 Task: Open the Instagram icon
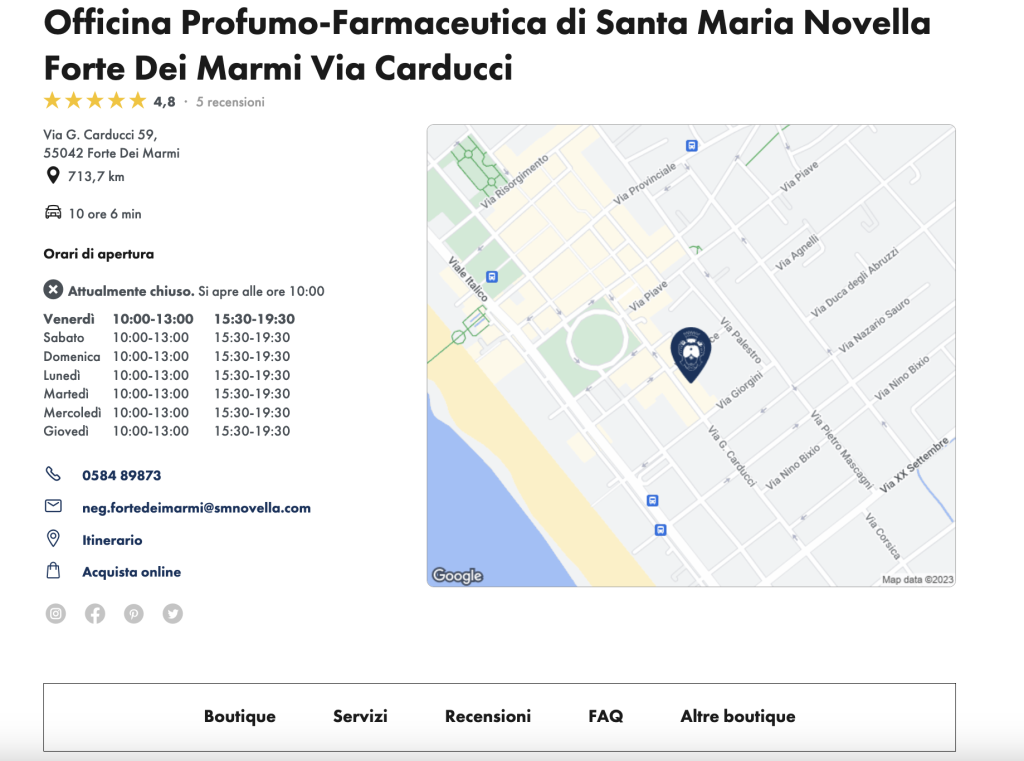point(56,614)
